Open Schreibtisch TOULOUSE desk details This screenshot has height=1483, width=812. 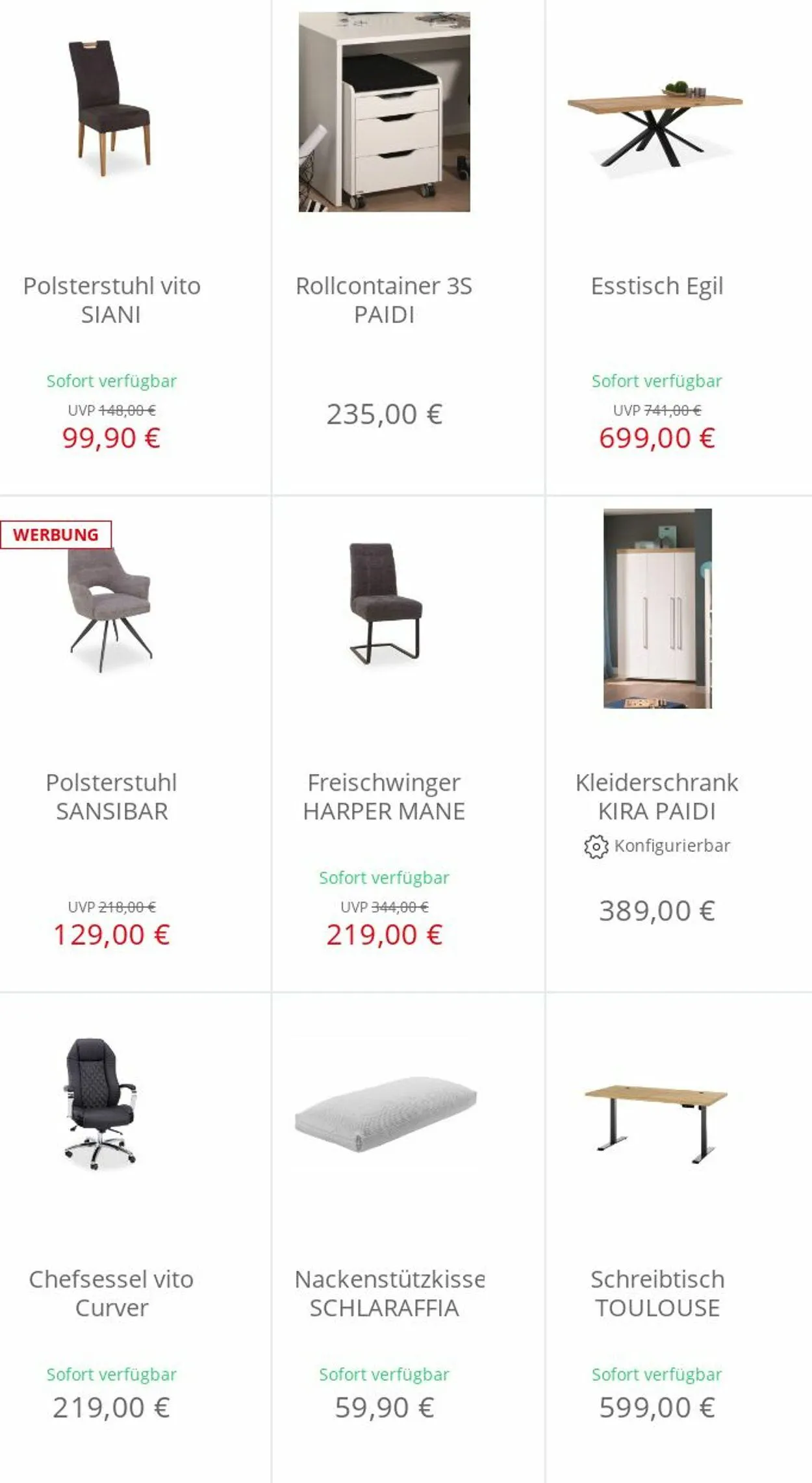click(x=656, y=1293)
